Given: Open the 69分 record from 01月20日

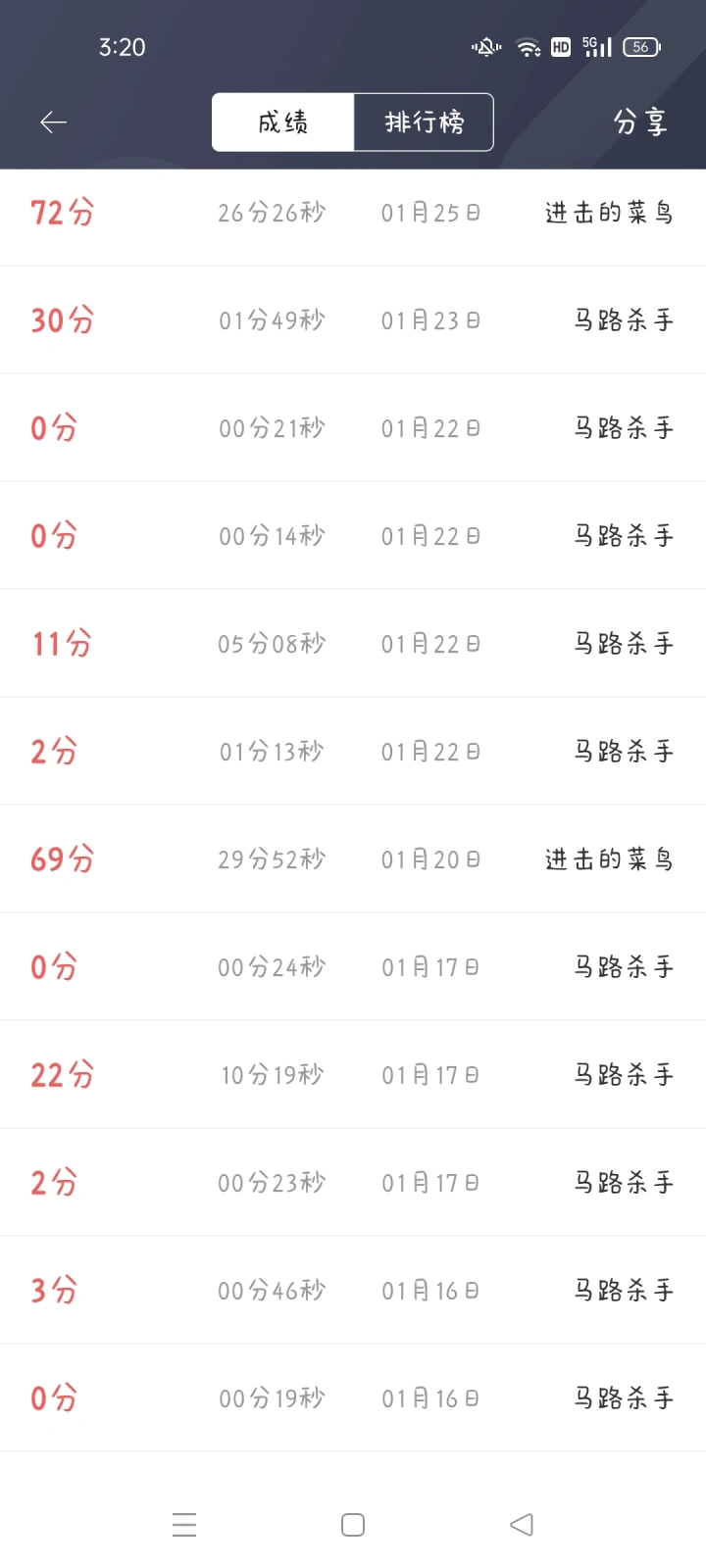Looking at the screenshot, I should 353,859.
